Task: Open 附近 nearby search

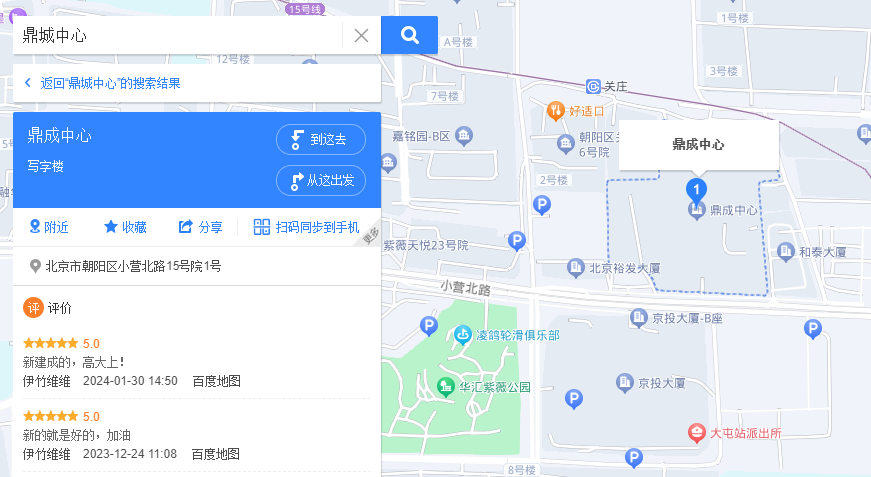Action: (x=49, y=227)
